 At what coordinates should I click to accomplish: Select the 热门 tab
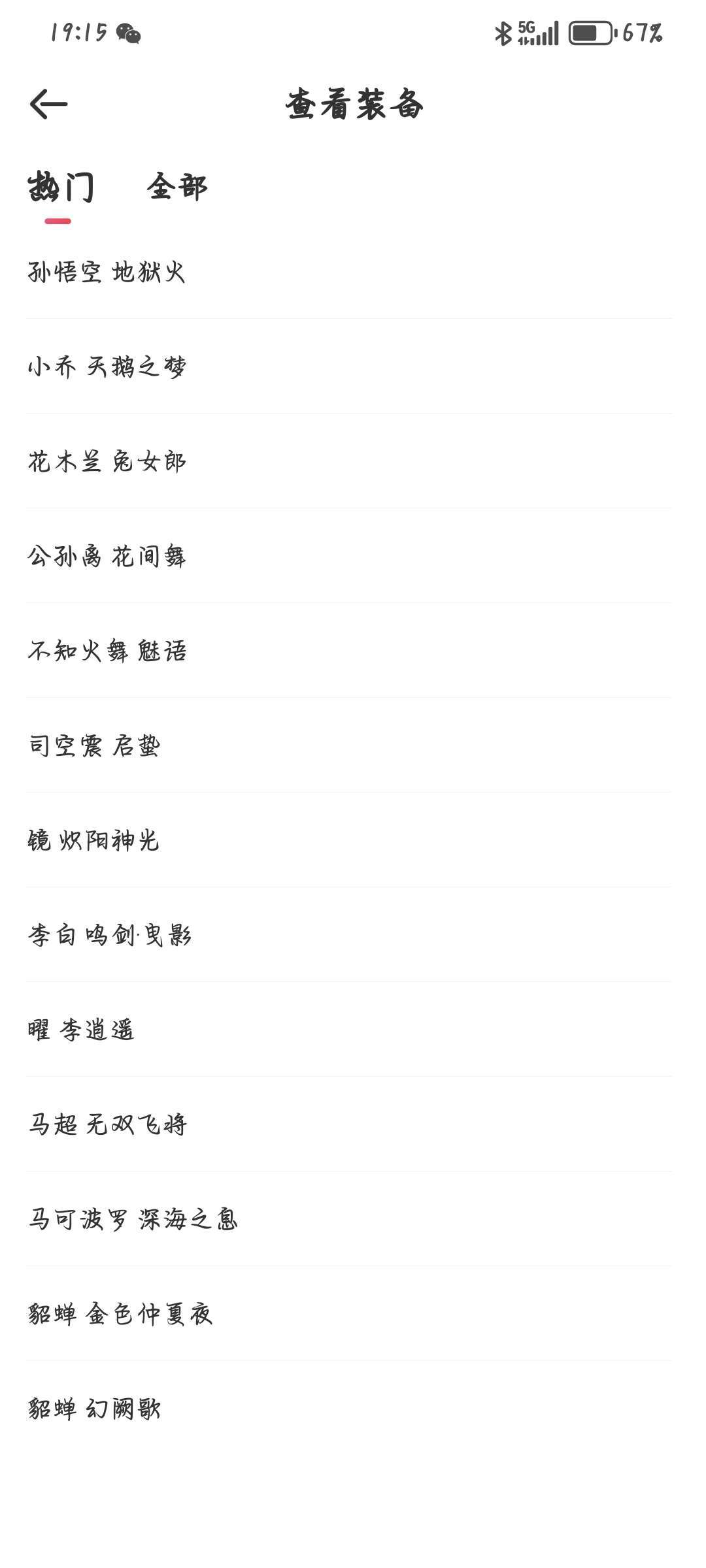point(61,188)
